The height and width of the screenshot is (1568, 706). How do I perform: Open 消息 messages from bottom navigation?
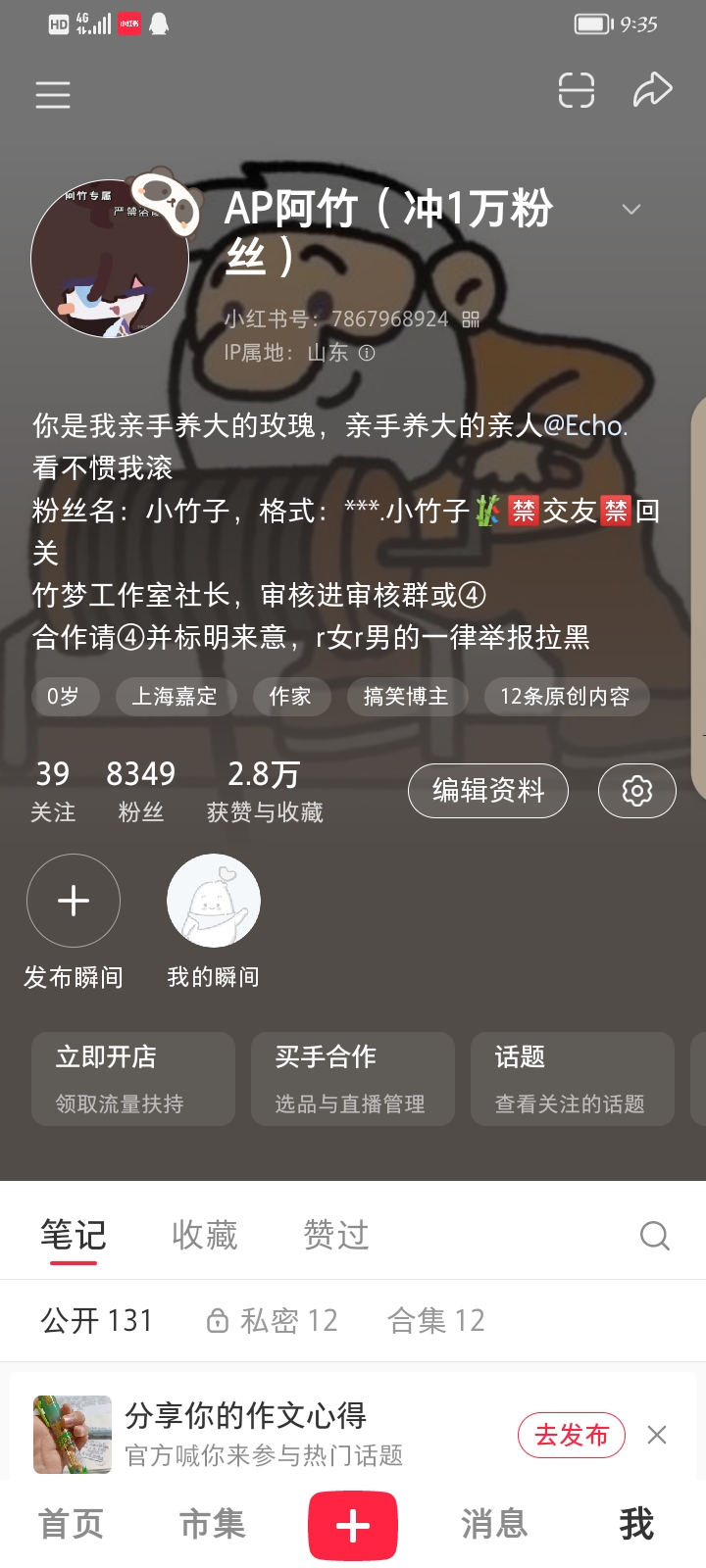(494, 1525)
